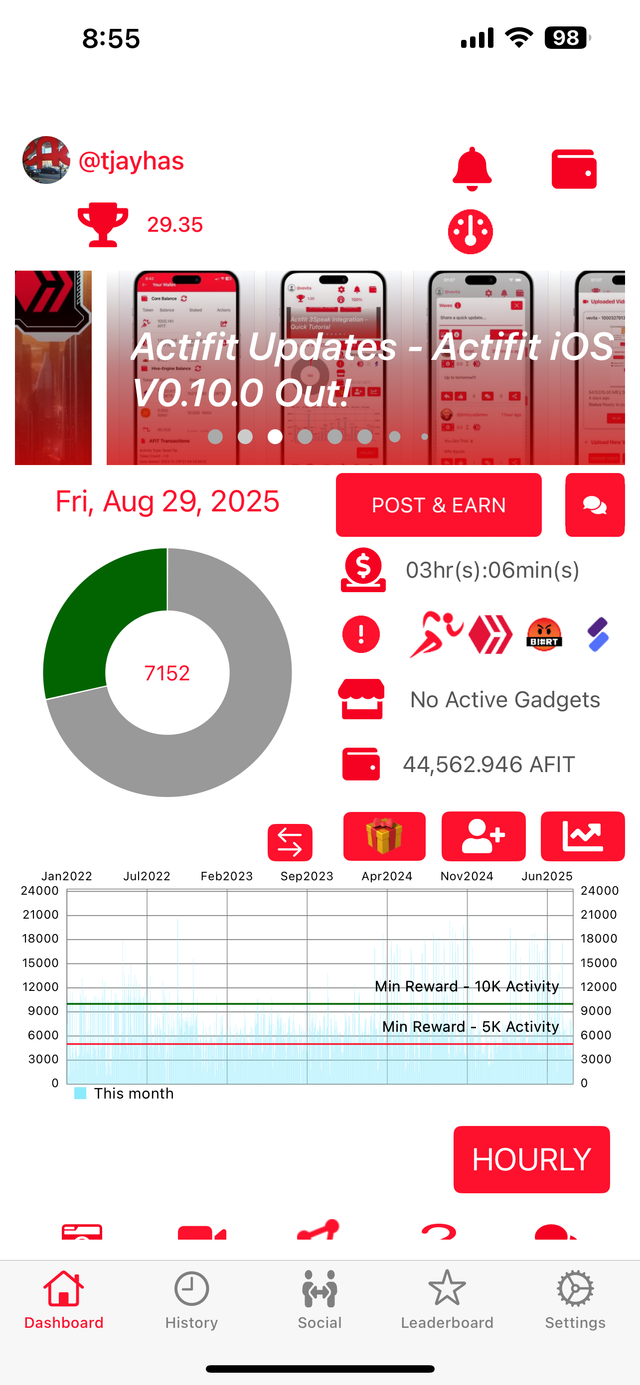Tap the add friend button

483,836
